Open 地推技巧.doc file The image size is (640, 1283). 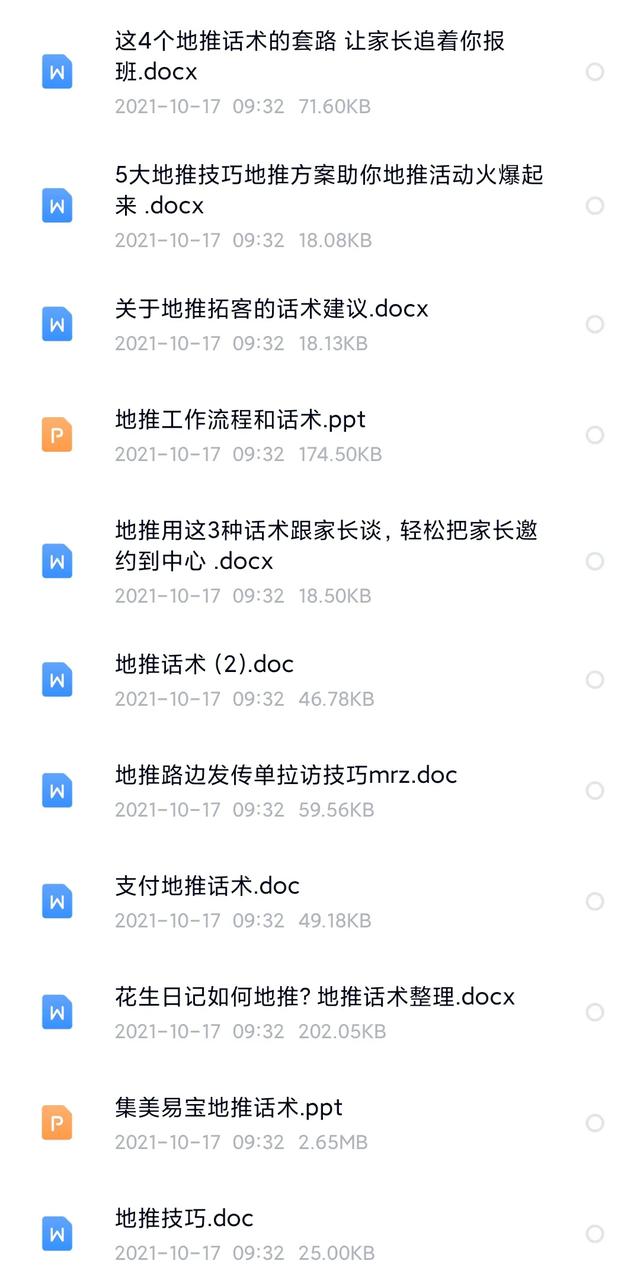[x=320, y=1234]
